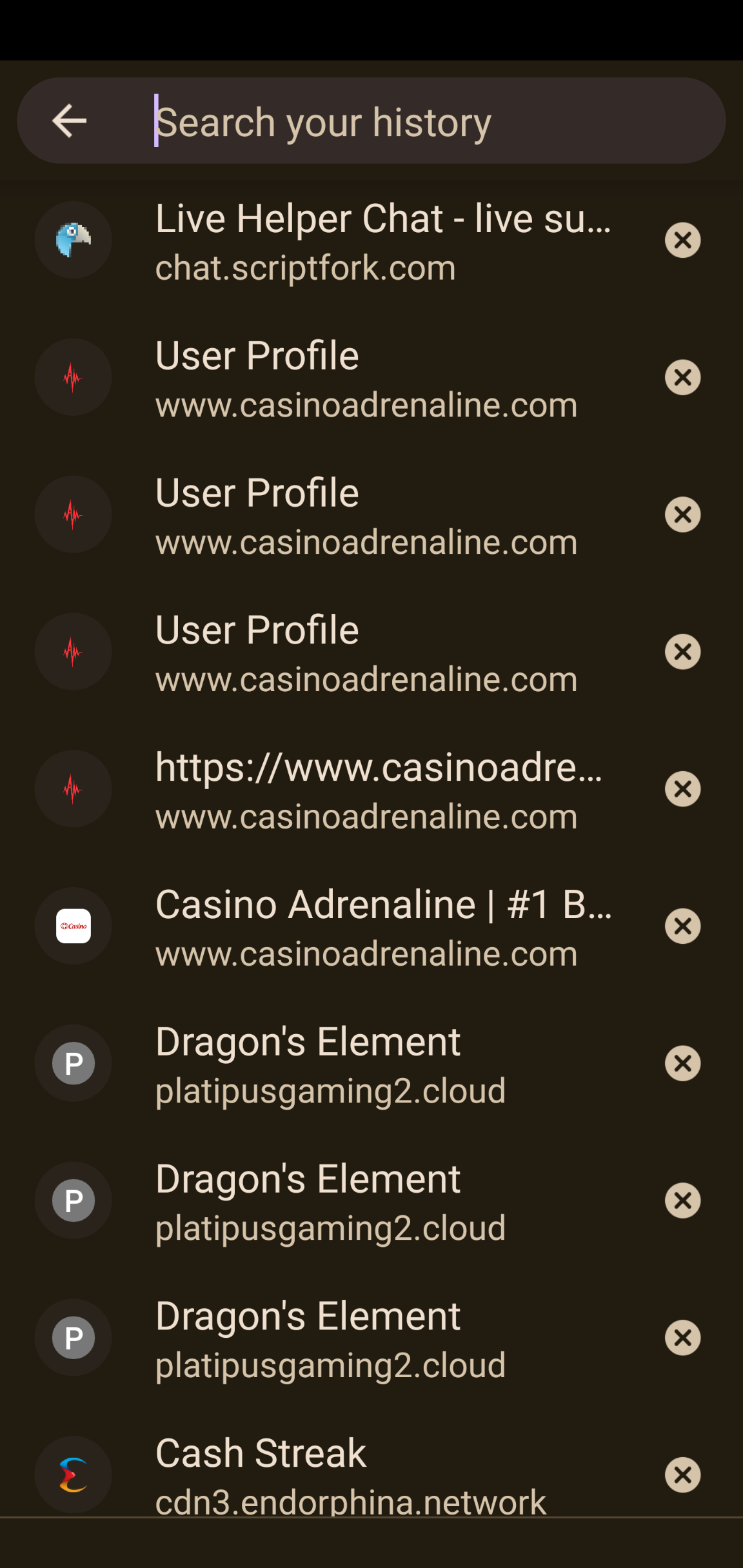The width and height of the screenshot is (743, 1568).
Task: Focus the Search your history field
Action: 426,121
